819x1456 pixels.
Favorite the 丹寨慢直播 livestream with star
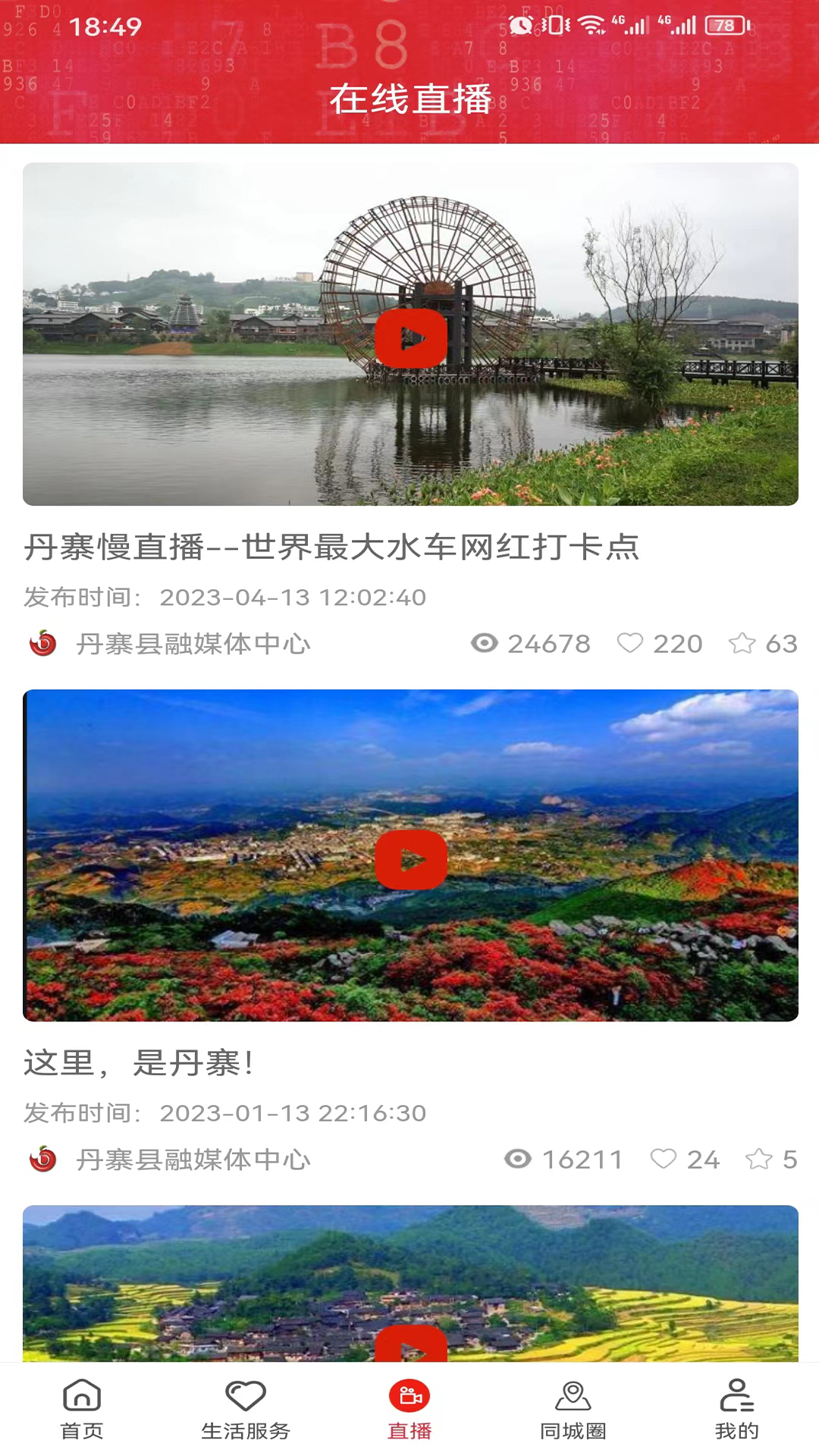pyautogui.click(x=742, y=643)
